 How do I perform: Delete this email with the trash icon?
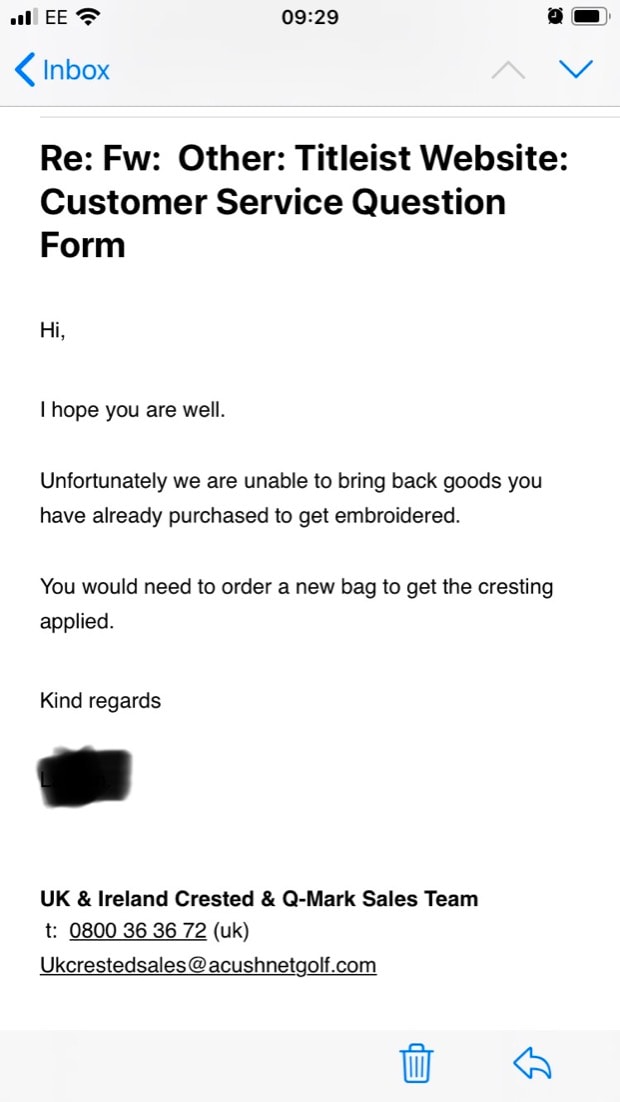pos(417,1063)
